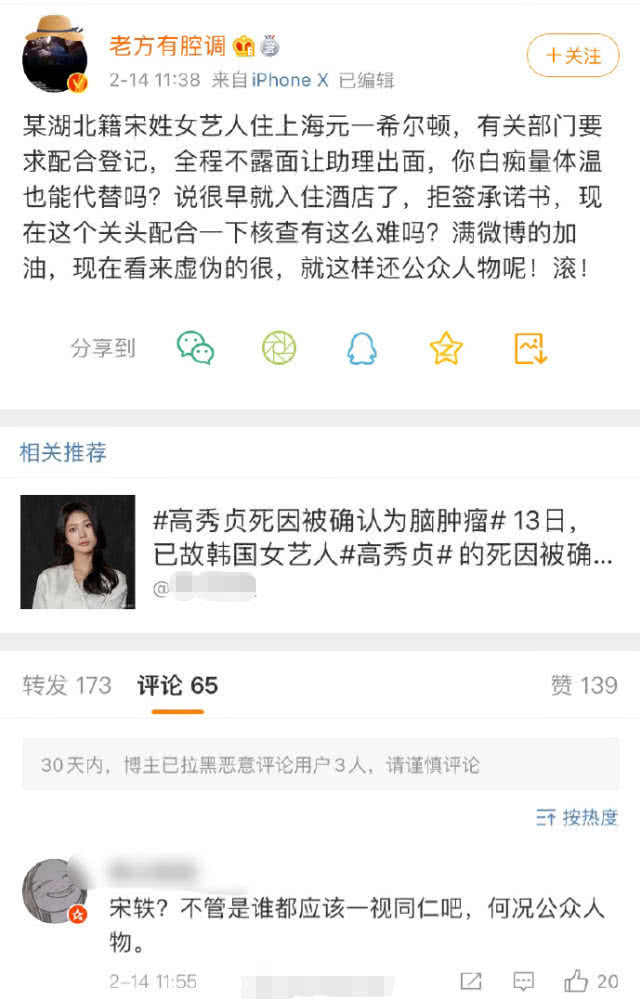Share the post to Qzone star icon
The image size is (640, 999).
pos(445,347)
